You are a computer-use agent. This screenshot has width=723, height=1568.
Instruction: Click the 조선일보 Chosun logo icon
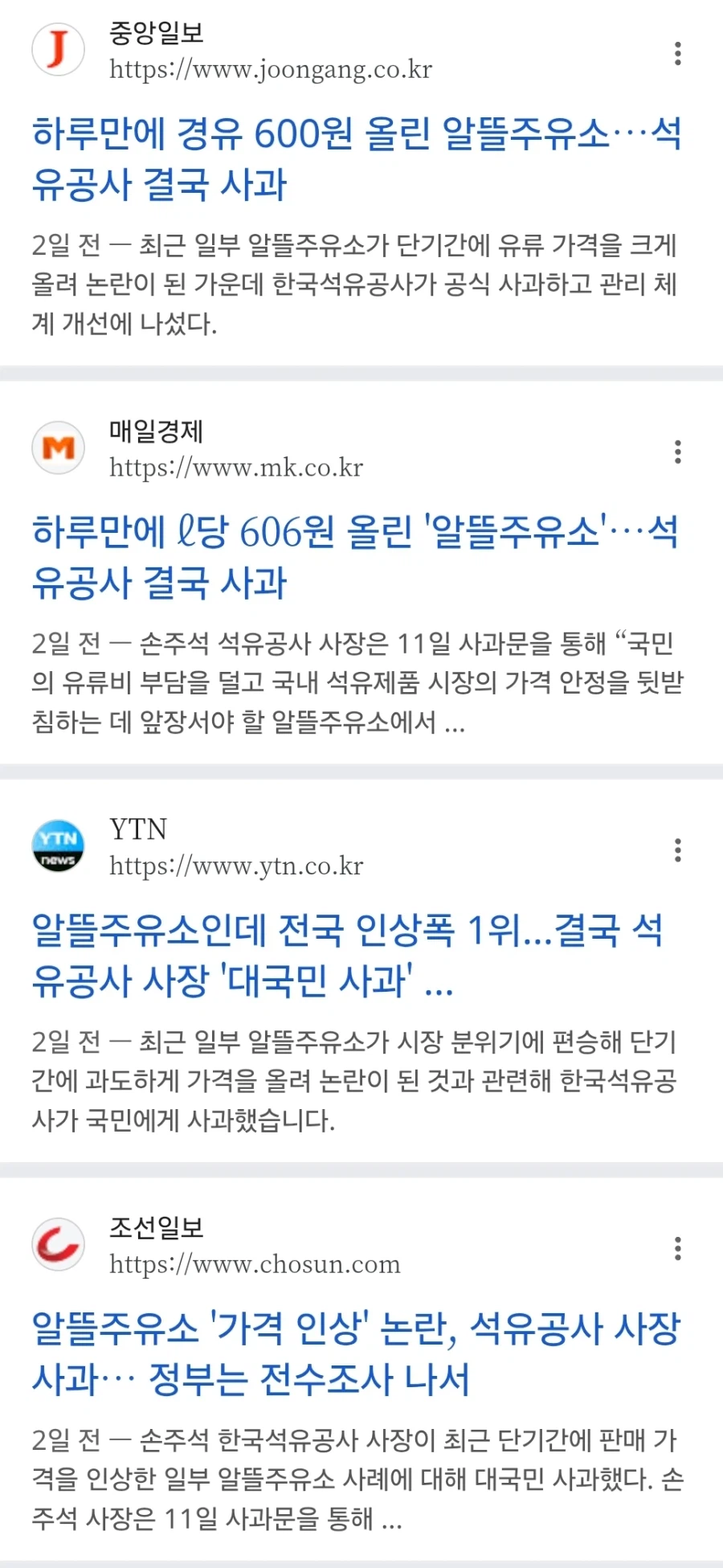(58, 1243)
